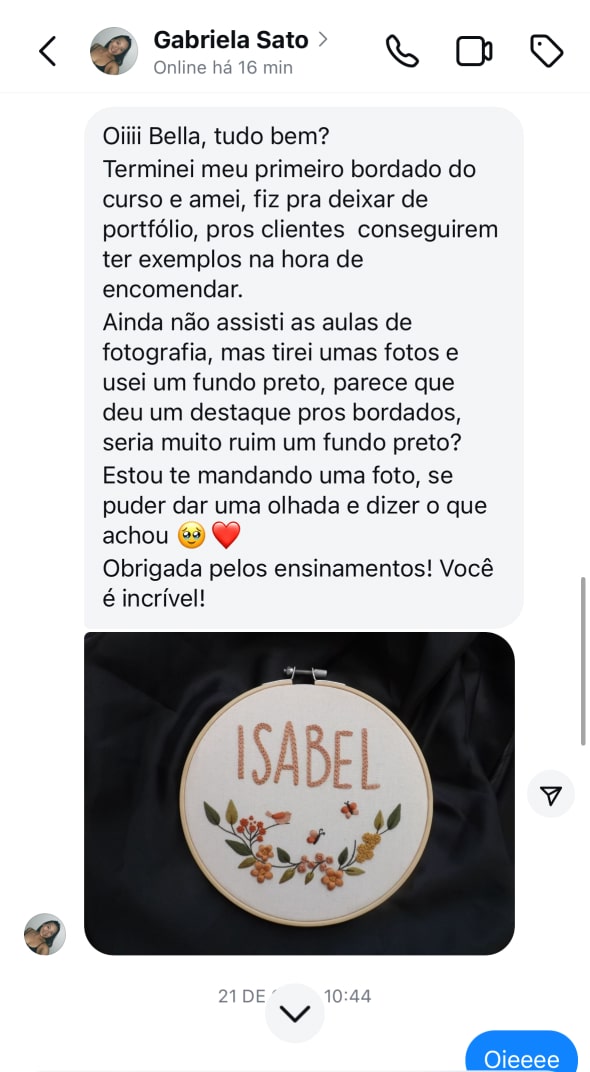The image size is (590, 1072).
Task: Start a voice call with Gabriela Sato
Action: point(403,51)
